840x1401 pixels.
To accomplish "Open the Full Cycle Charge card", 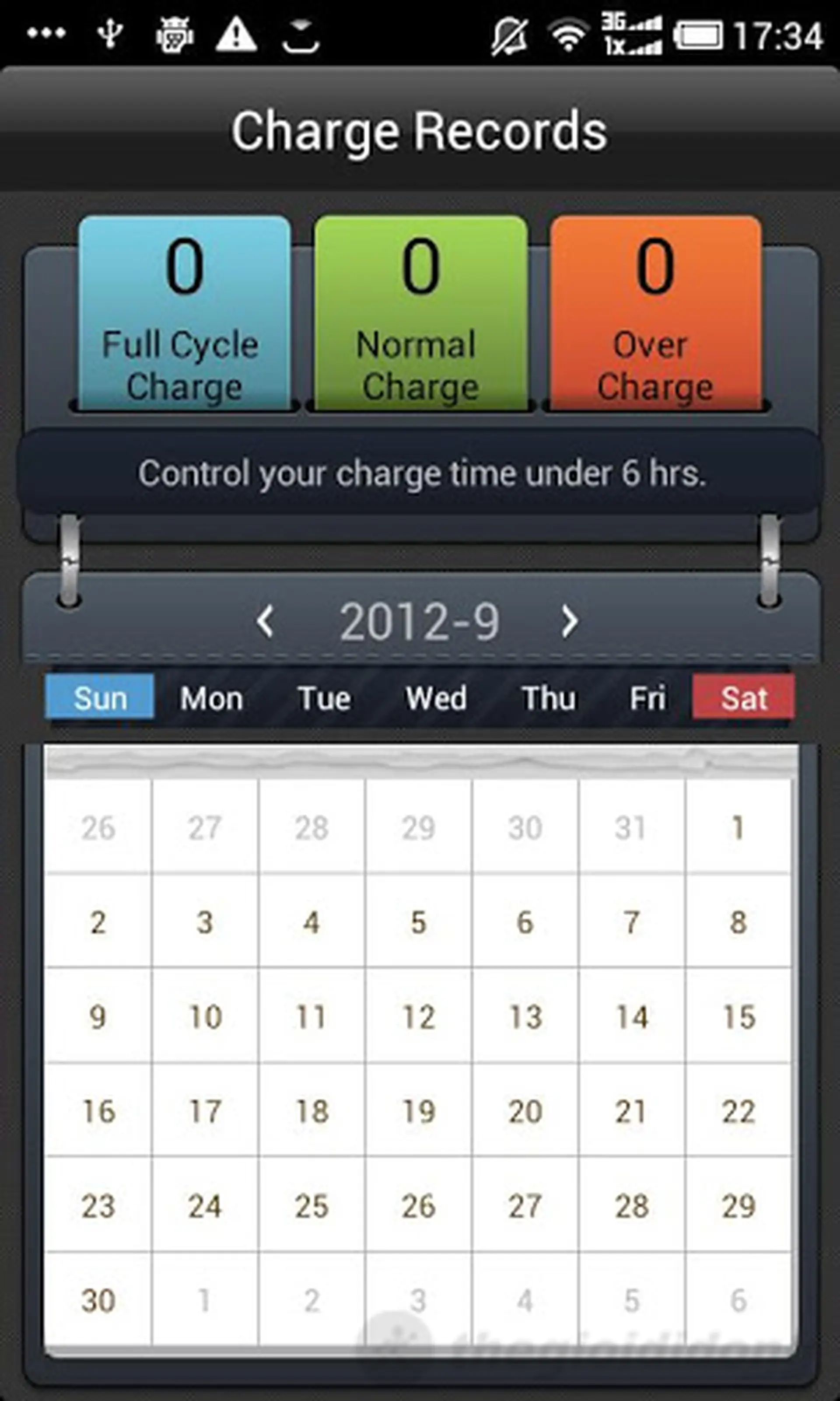I will point(185,312).
